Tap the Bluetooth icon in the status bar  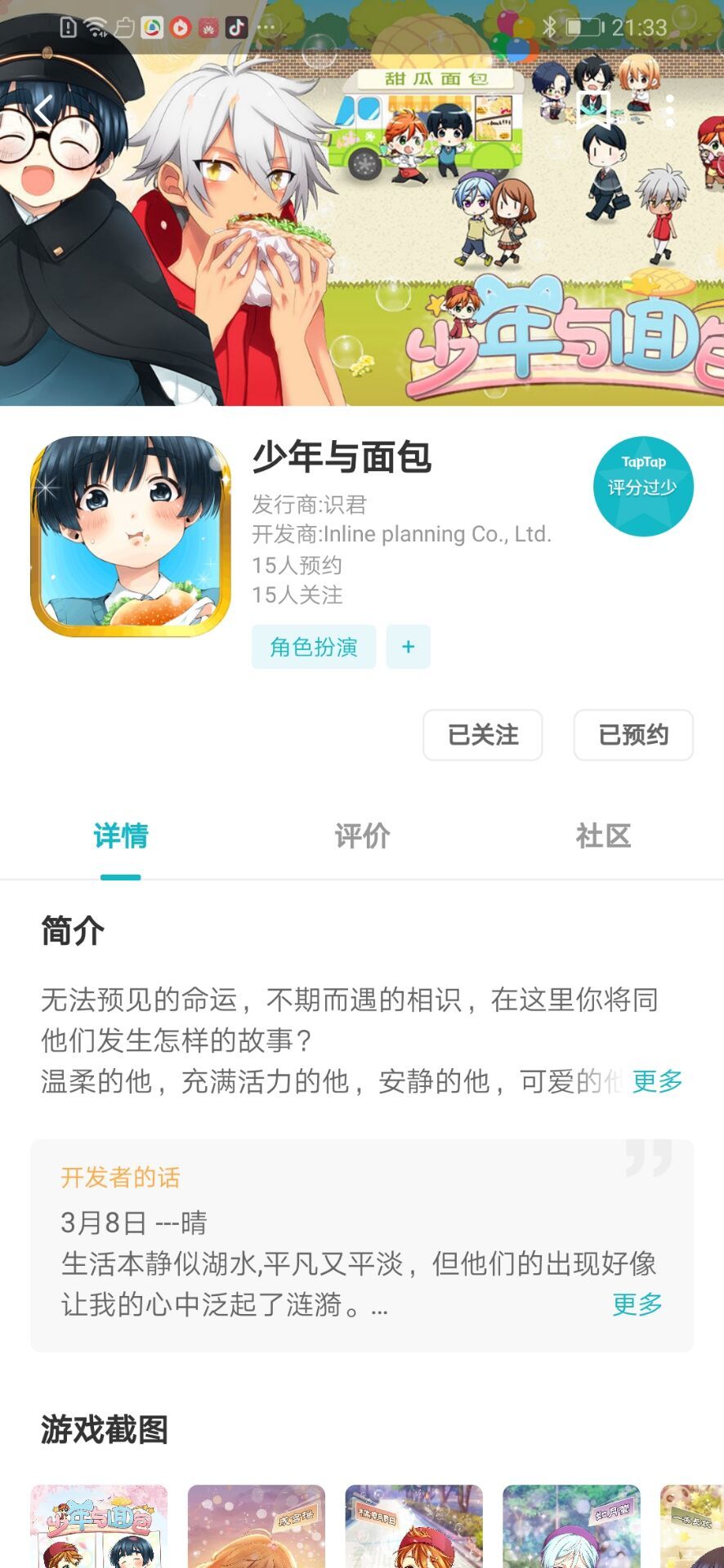coord(549,25)
